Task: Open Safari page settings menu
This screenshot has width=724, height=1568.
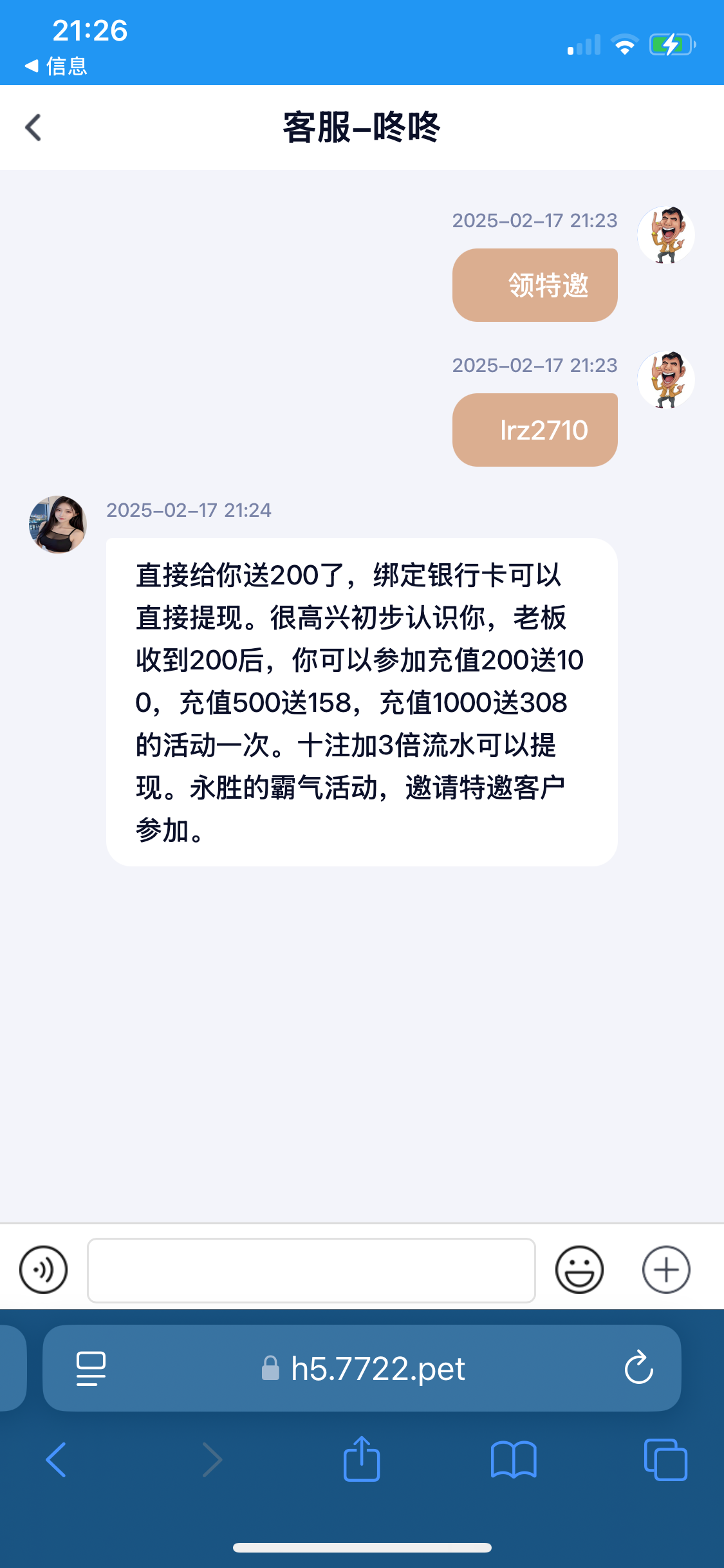Action: [91, 1368]
